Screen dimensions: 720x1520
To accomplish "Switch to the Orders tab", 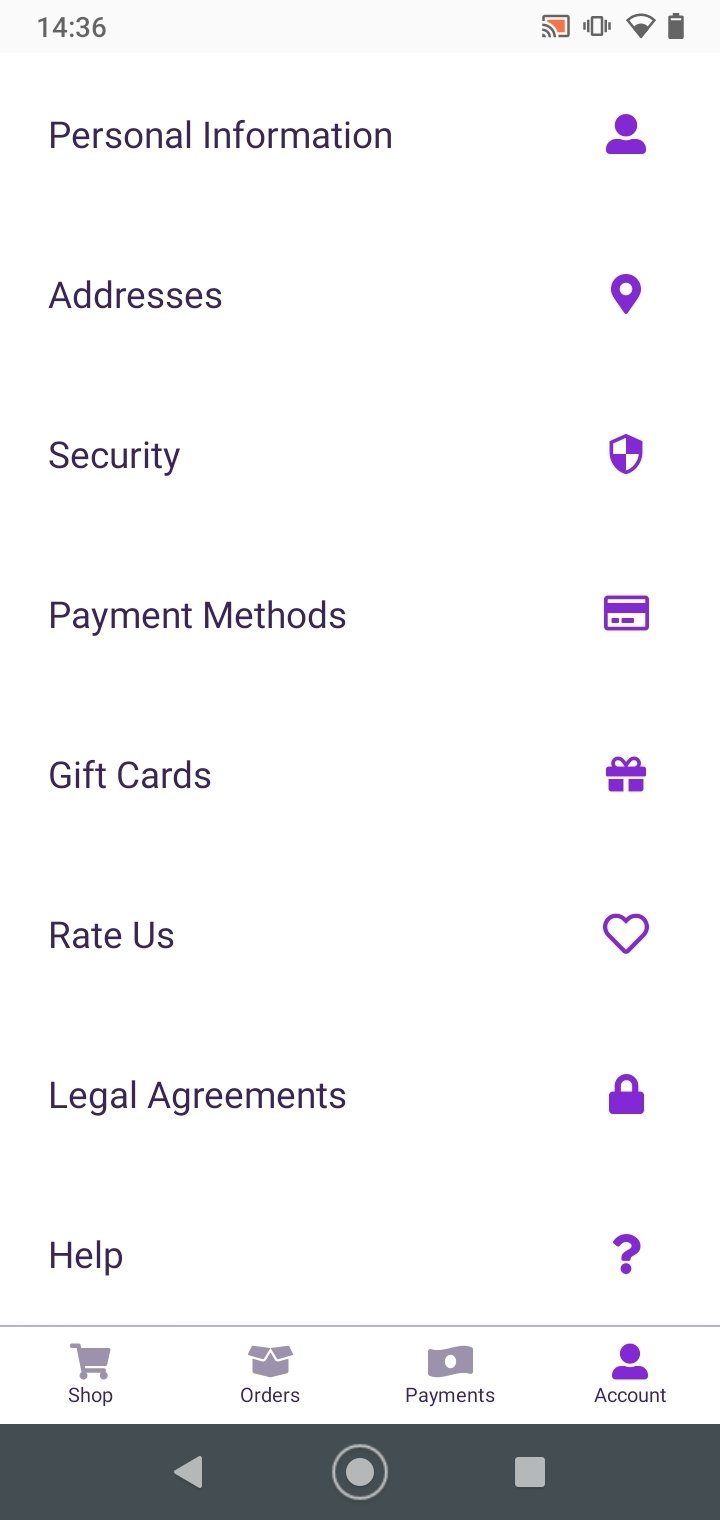I will [x=270, y=1375].
